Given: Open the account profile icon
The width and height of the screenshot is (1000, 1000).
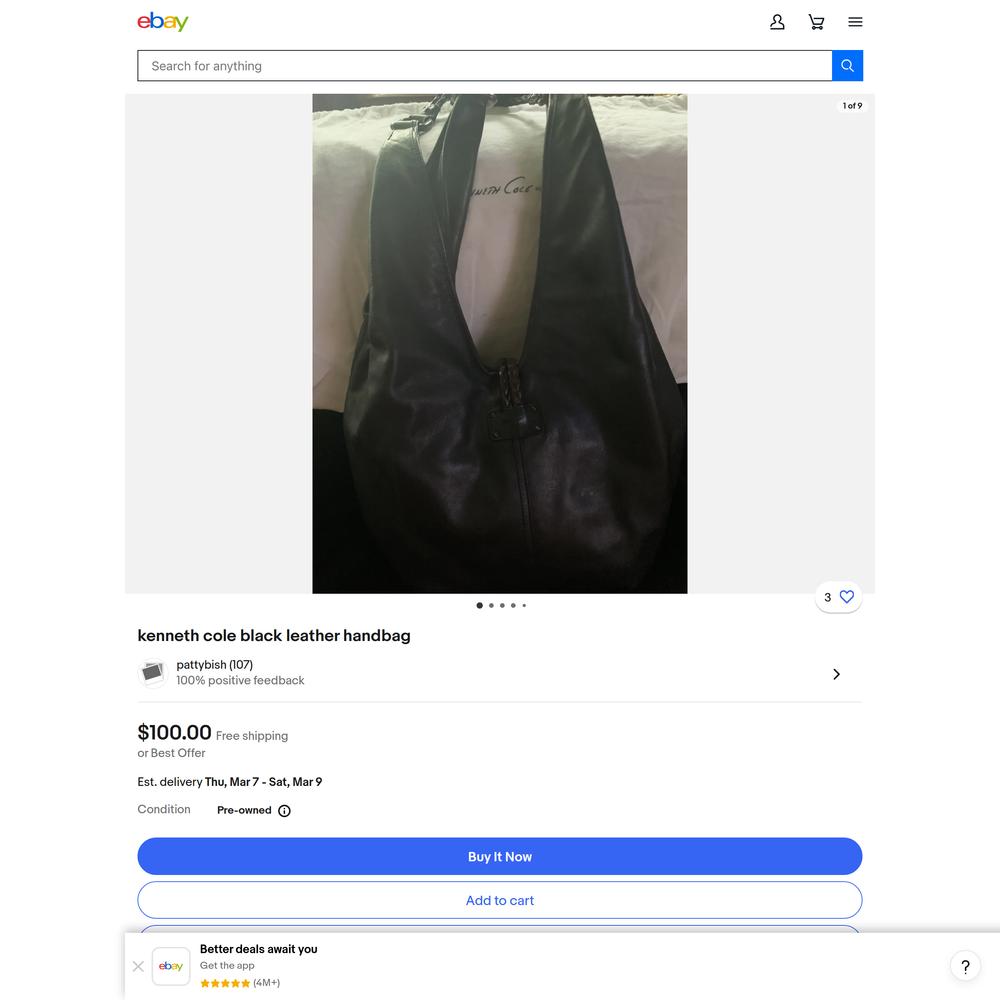Looking at the screenshot, I should (x=777, y=22).
